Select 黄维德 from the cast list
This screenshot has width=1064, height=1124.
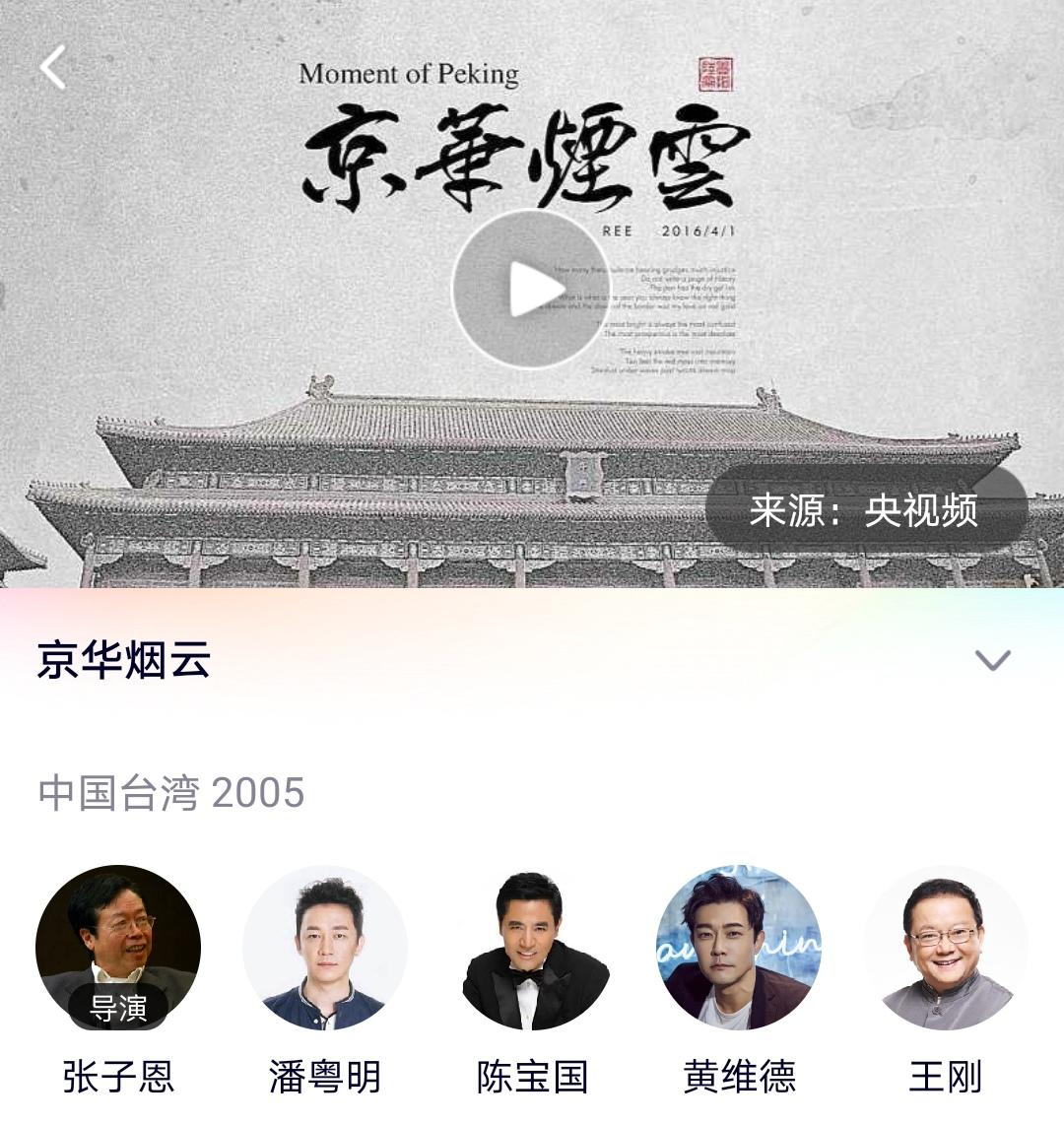pos(739,948)
